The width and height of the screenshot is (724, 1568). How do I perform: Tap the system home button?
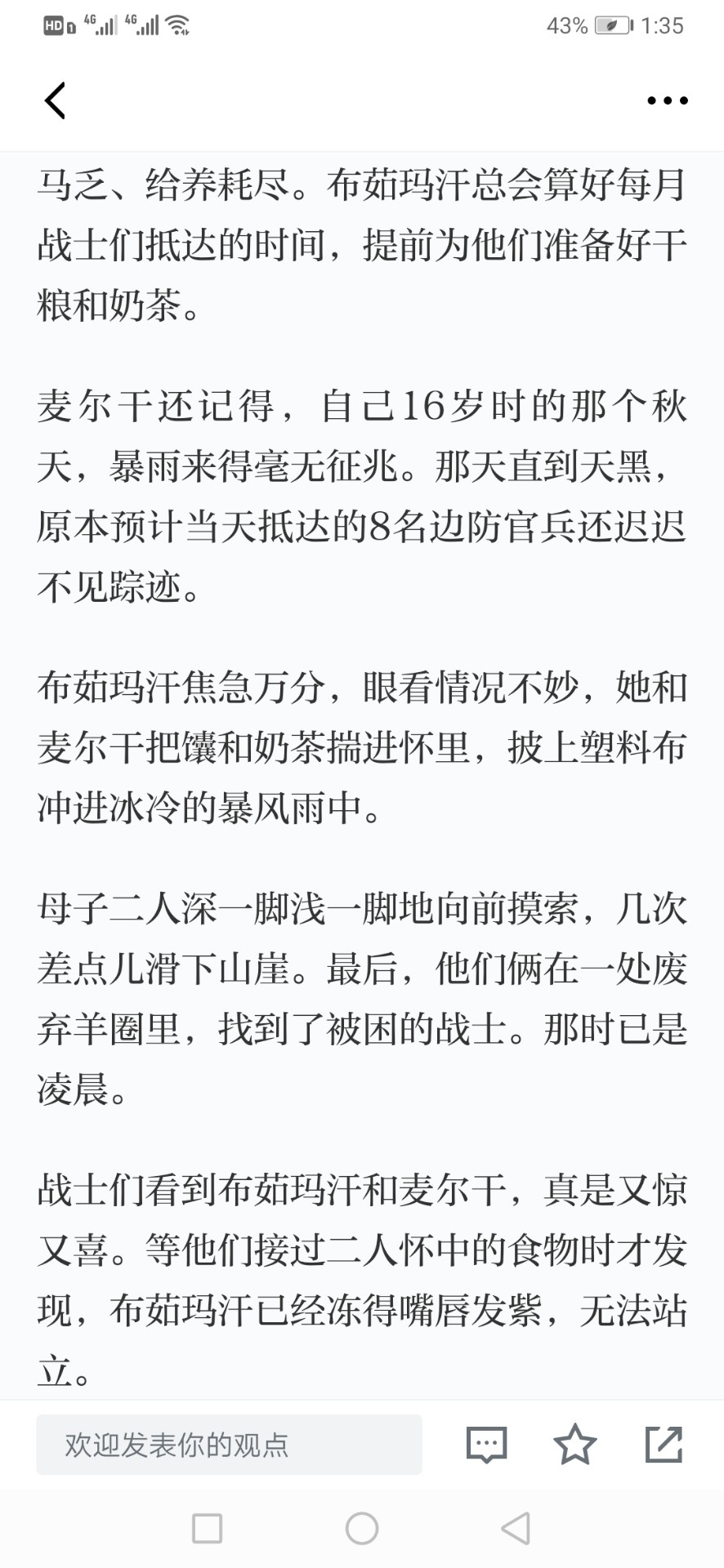pyautogui.click(x=362, y=1528)
